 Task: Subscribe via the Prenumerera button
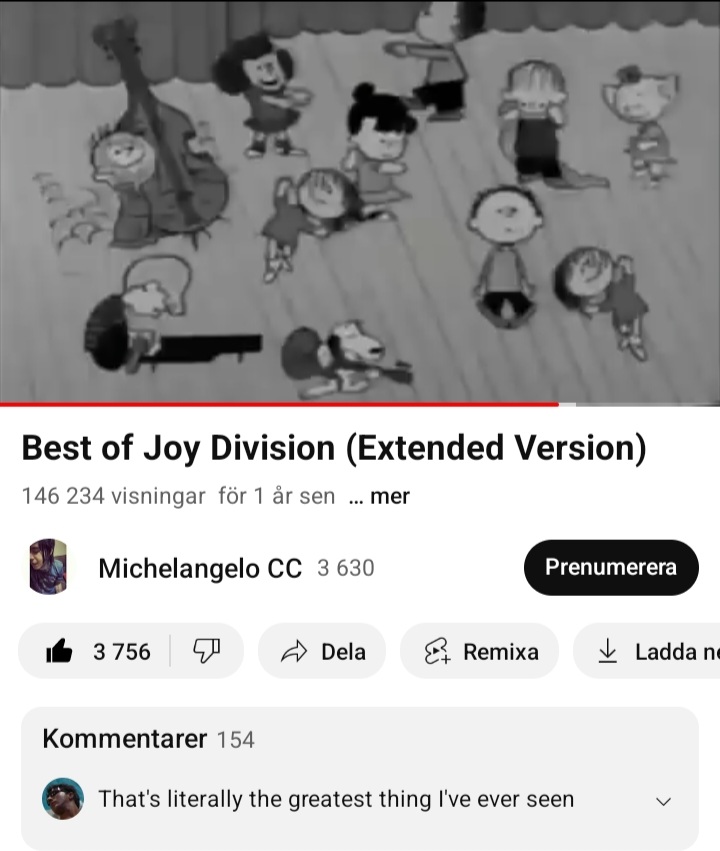pos(610,567)
